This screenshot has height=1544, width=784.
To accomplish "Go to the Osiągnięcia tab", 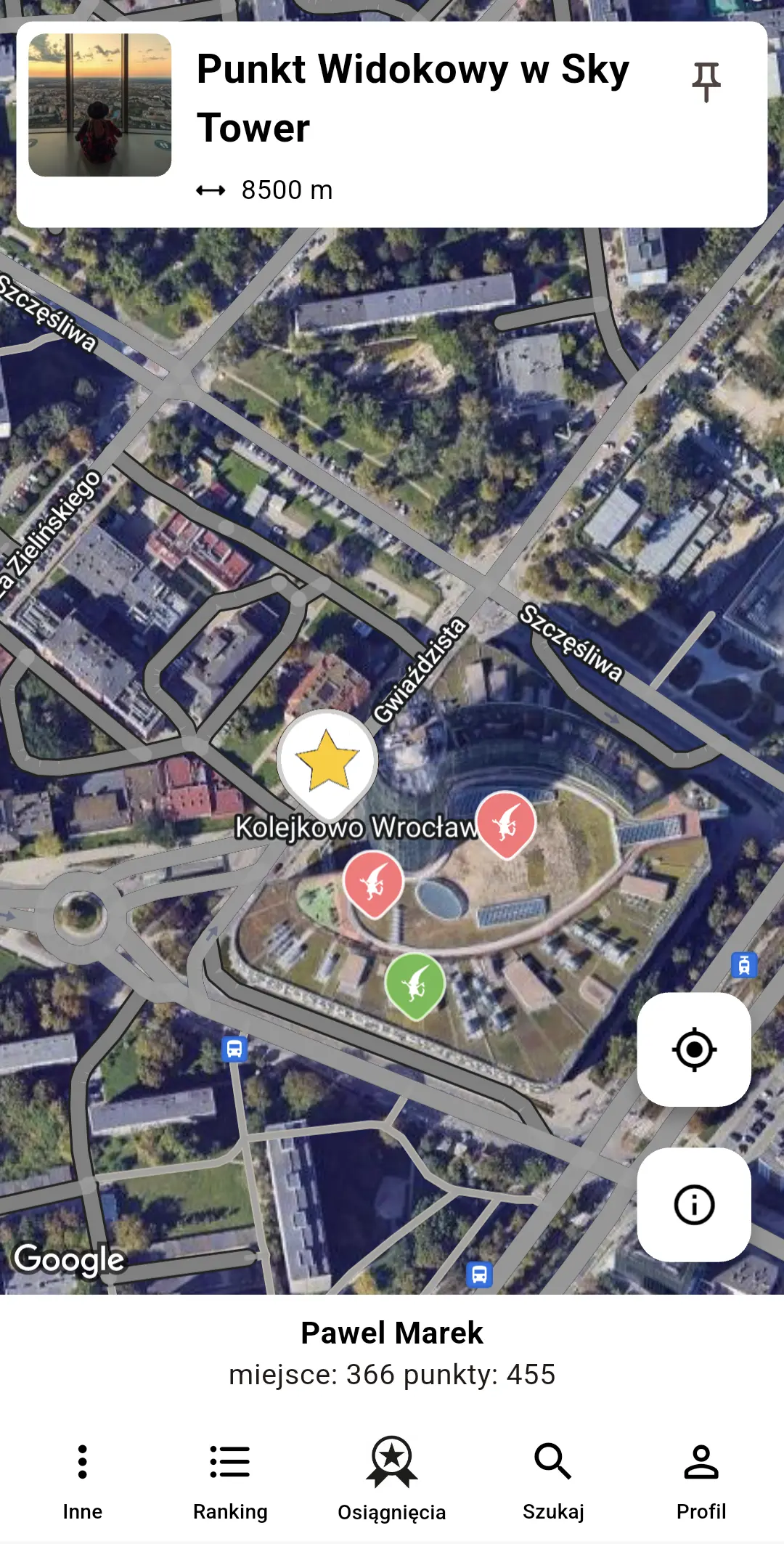I will [392, 1481].
